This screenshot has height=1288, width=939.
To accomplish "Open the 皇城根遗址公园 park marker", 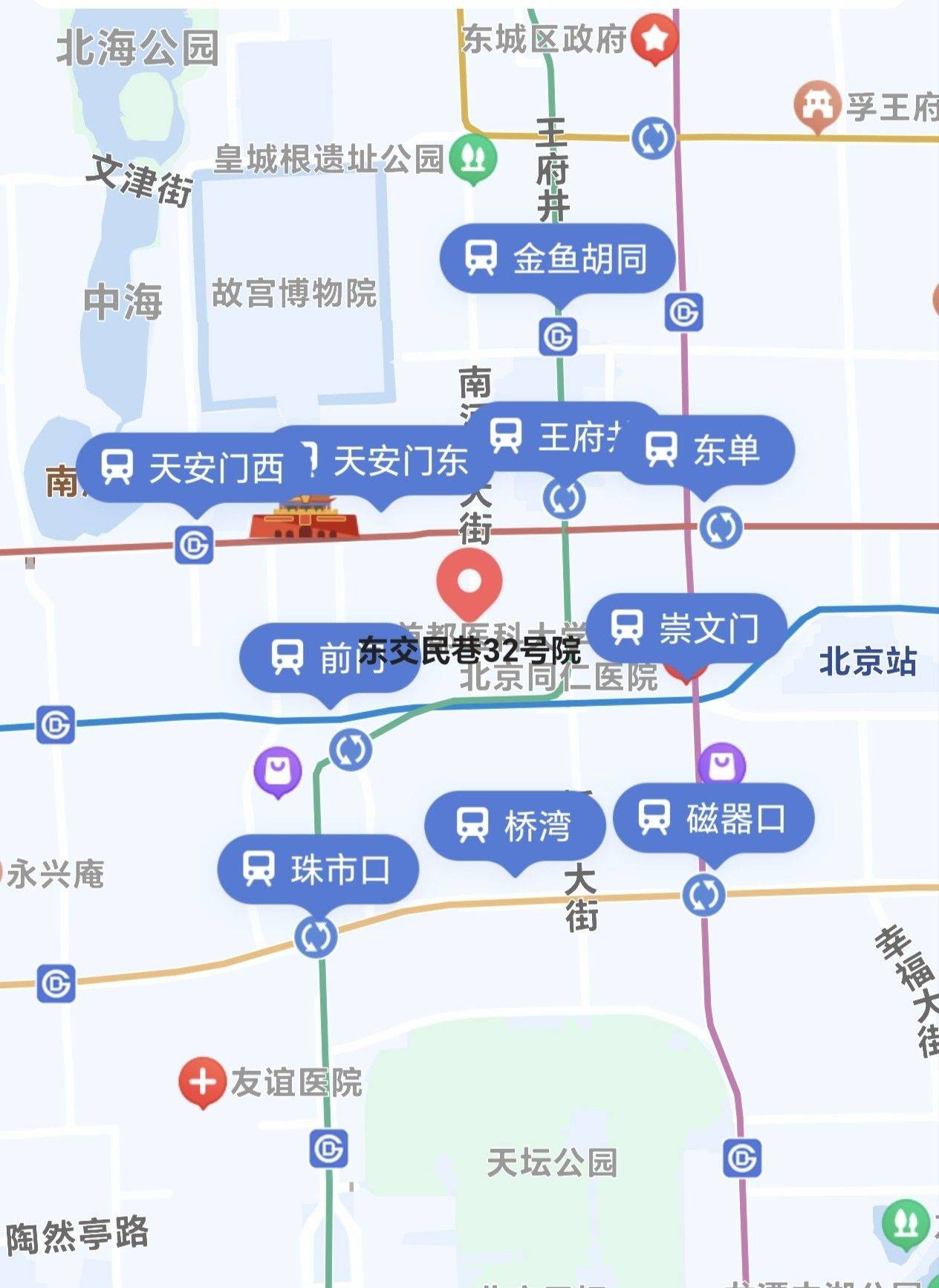I will tap(472, 157).
